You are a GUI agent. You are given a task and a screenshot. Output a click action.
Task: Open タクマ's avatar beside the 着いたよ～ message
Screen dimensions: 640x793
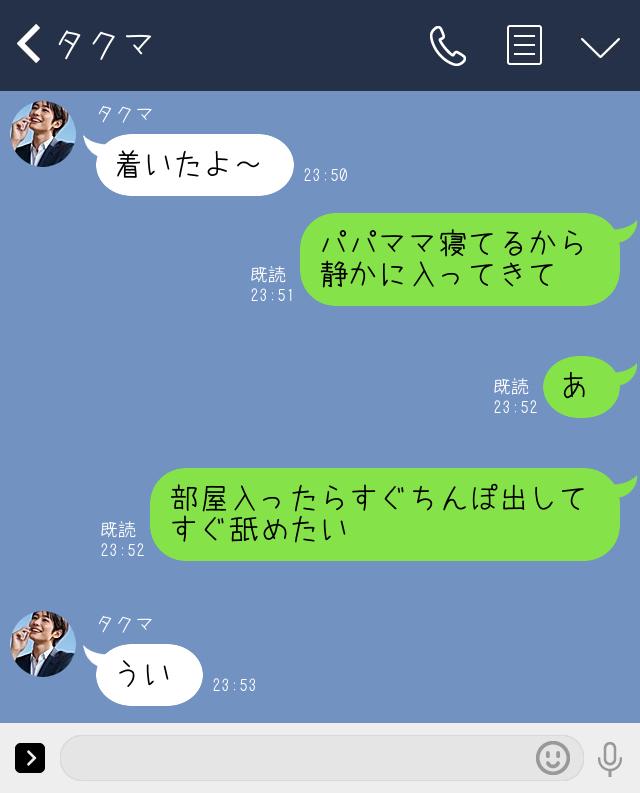(43, 134)
